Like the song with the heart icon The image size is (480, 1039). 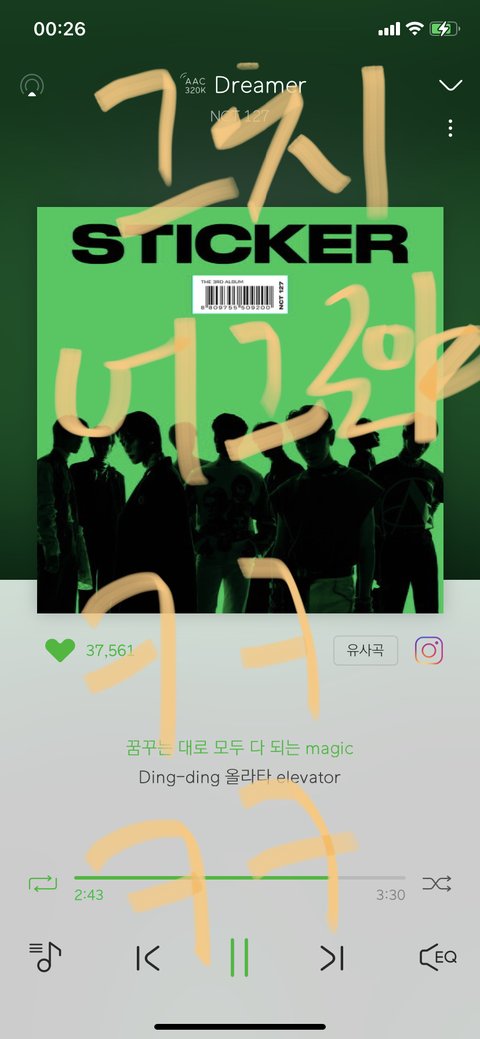pos(60,650)
